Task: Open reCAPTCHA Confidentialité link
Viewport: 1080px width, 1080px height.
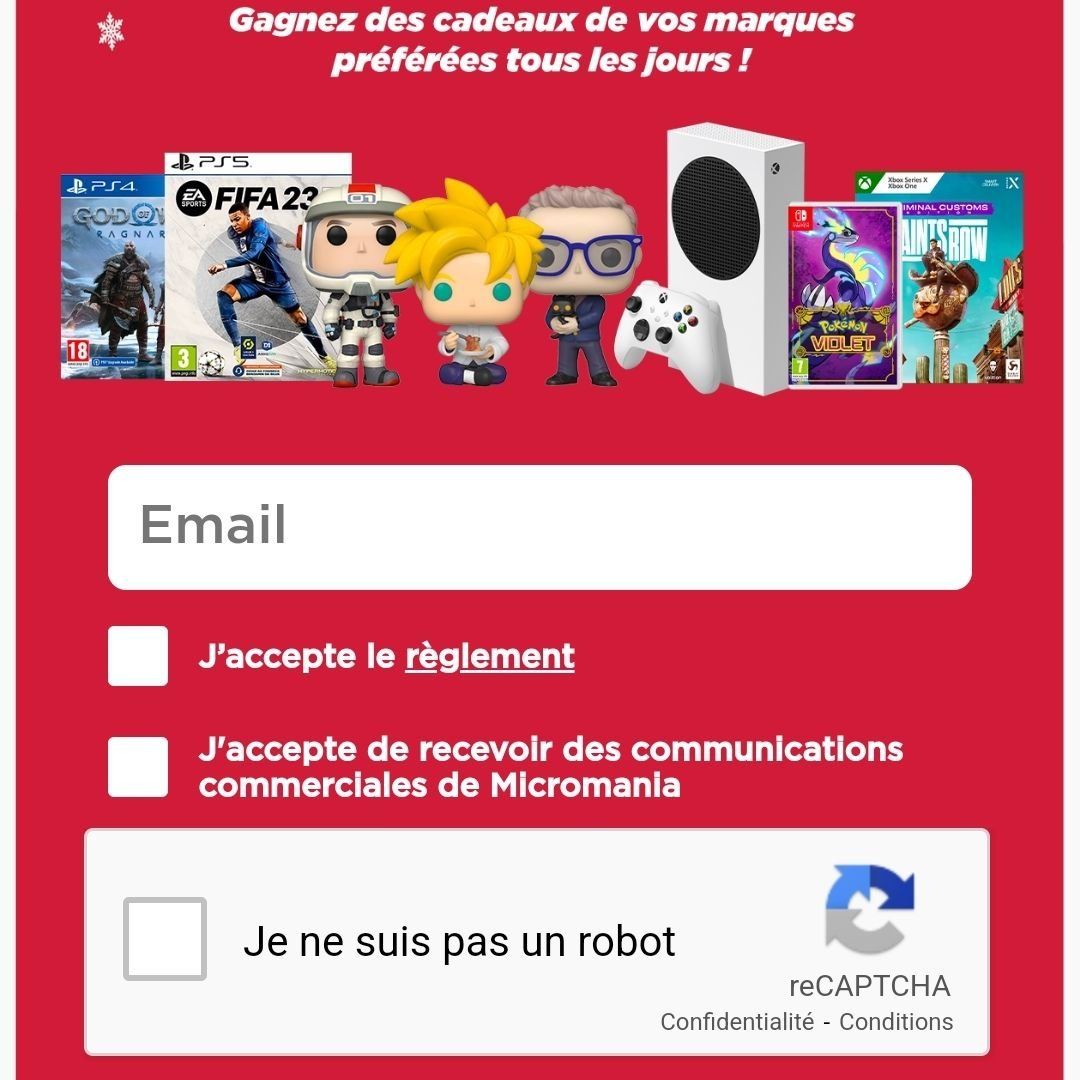Action: click(737, 1022)
